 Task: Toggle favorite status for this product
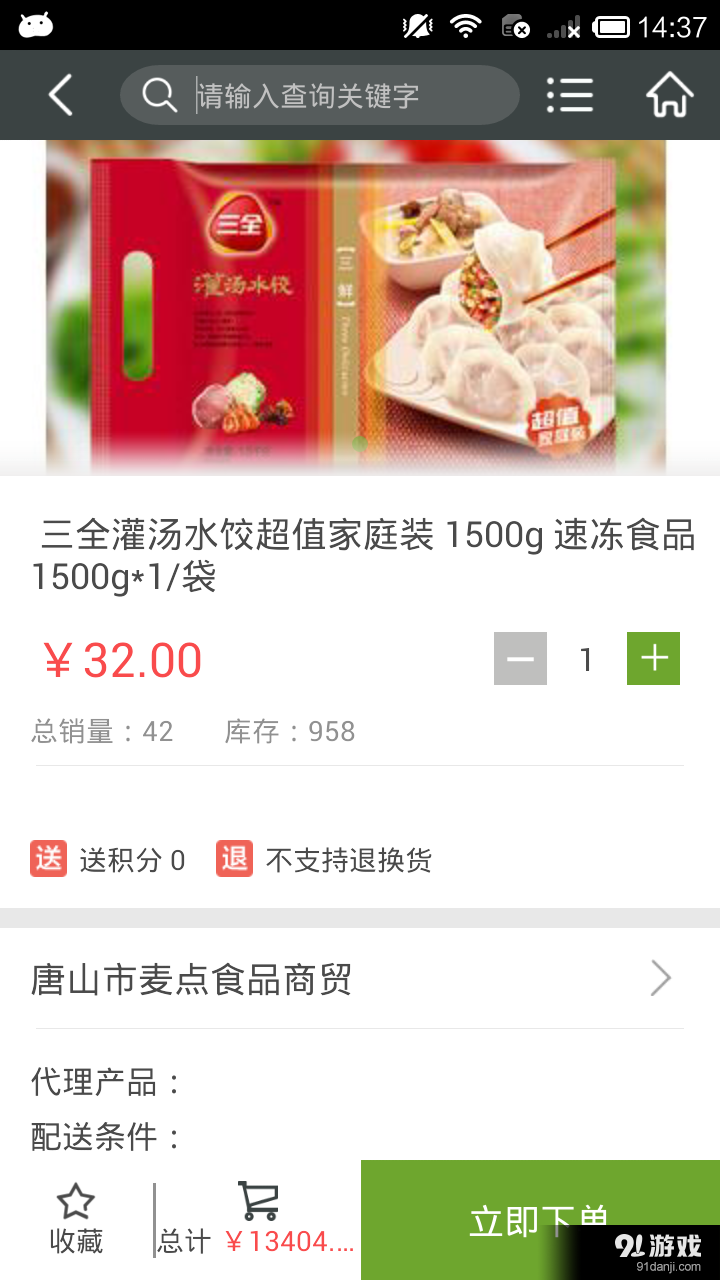pyautogui.click(x=75, y=1218)
